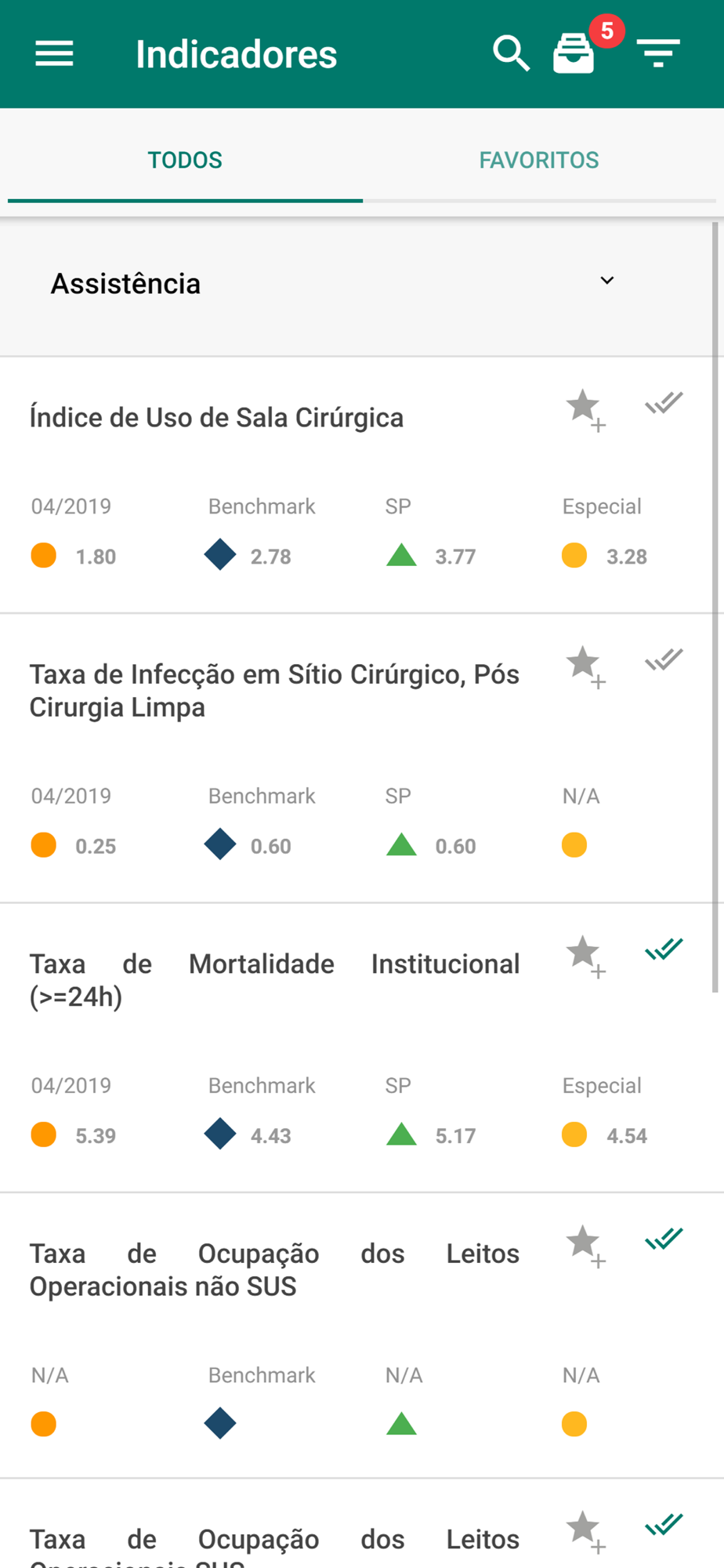This screenshot has height=1568, width=724.
Task: Star the Taxa de Mortalidade Institucional indicator
Action: pos(585,956)
